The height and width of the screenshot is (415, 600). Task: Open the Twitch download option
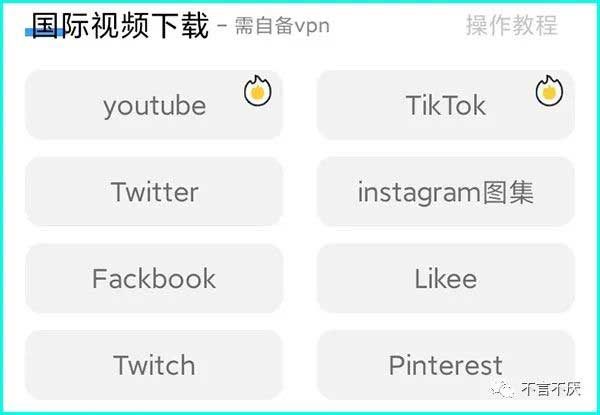(154, 365)
